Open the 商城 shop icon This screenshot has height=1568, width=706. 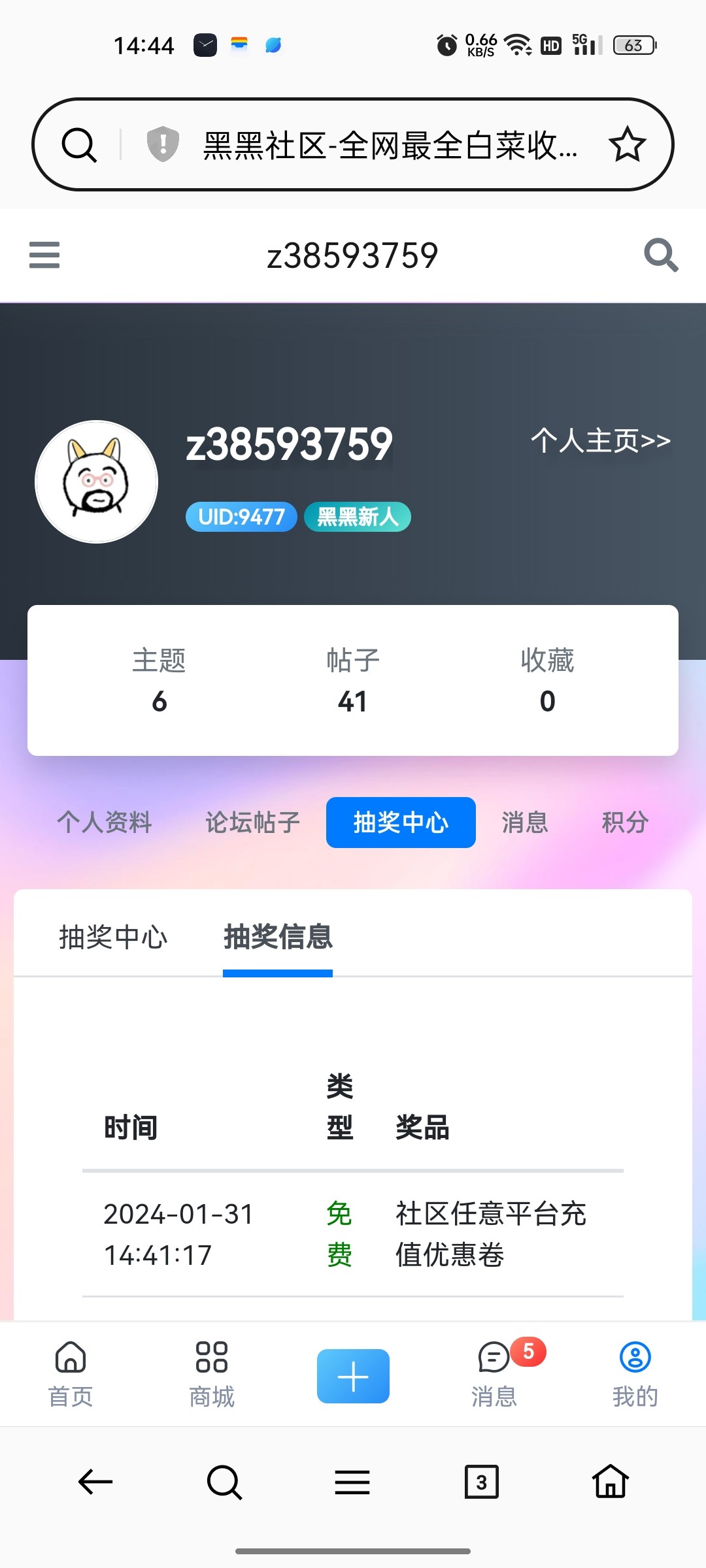click(210, 1372)
